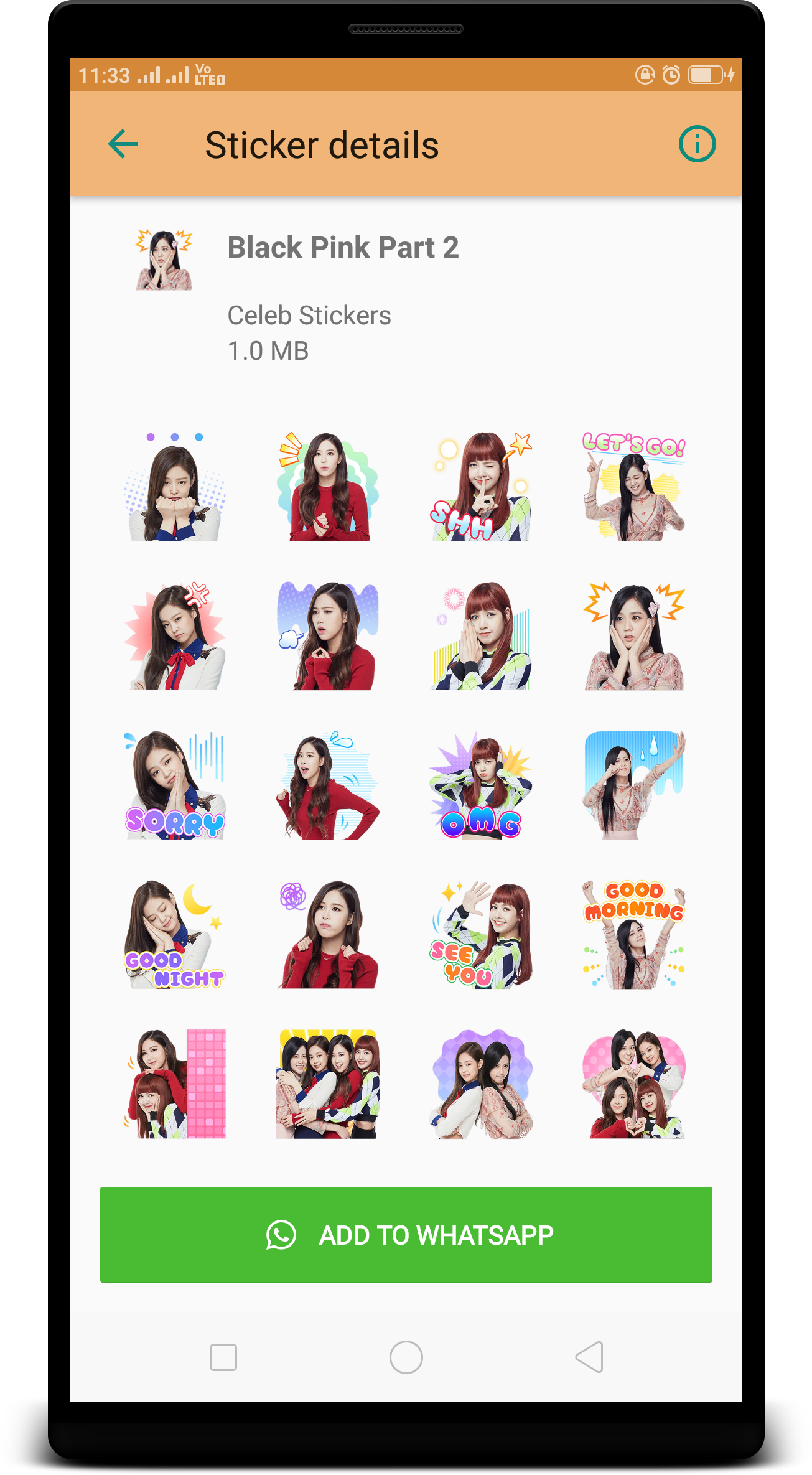Viewport: 812px width, 1475px height.
Task: Tap the GOOD MORNING sticker
Action: pos(634,935)
